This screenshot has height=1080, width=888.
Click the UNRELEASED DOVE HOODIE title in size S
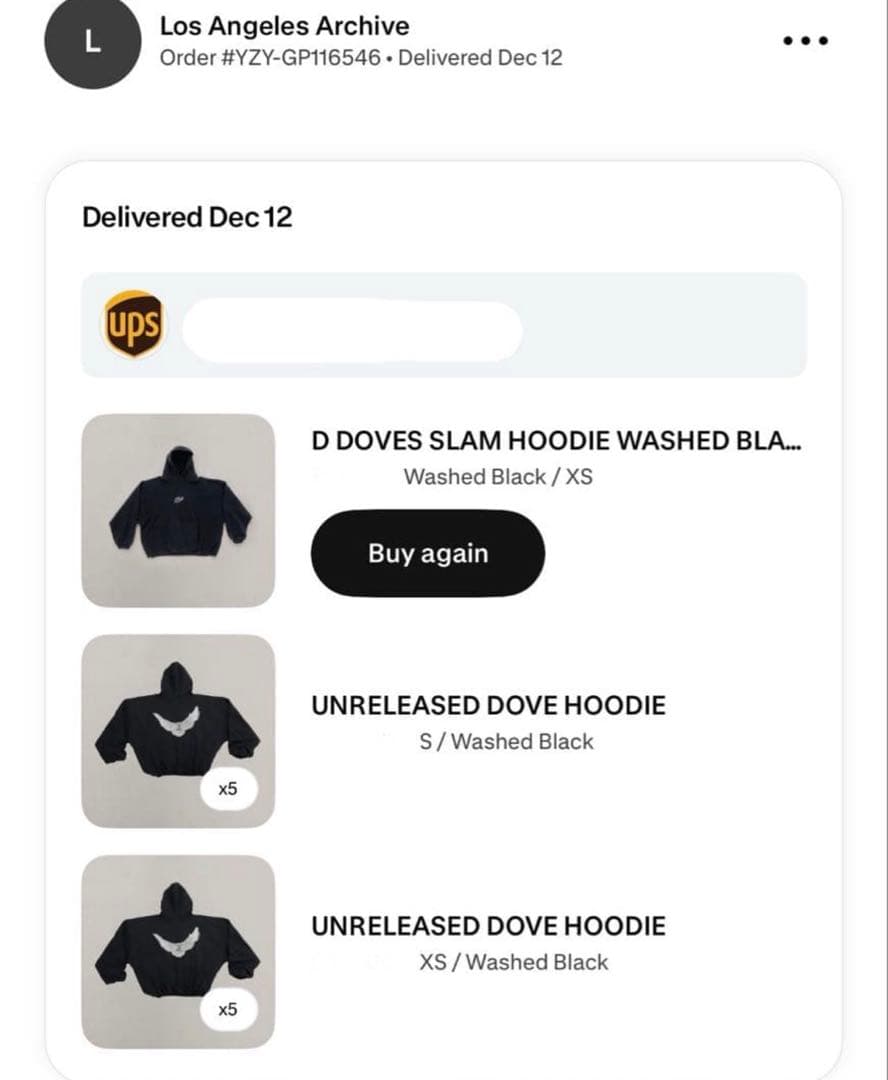pyautogui.click(x=488, y=705)
